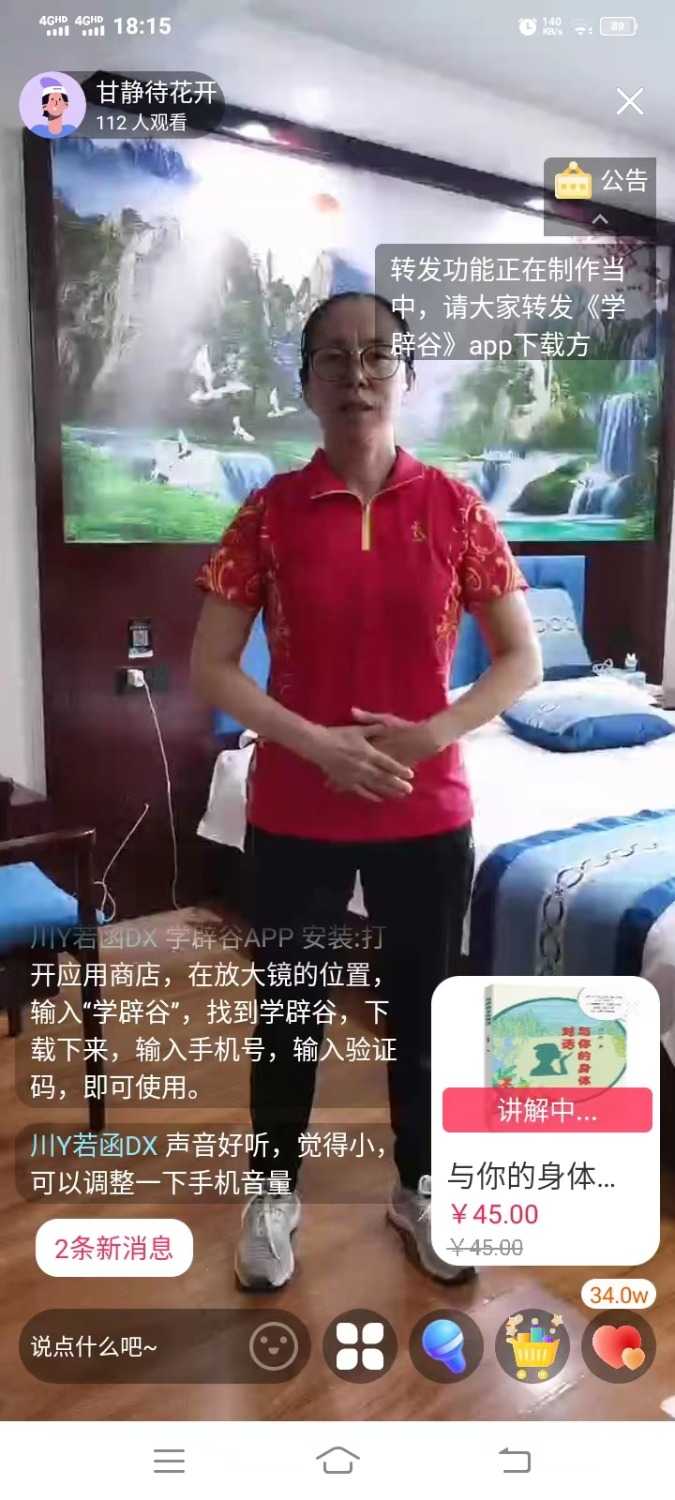View the 2条新消息 new messages
The image size is (675, 1500).
tap(114, 1247)
